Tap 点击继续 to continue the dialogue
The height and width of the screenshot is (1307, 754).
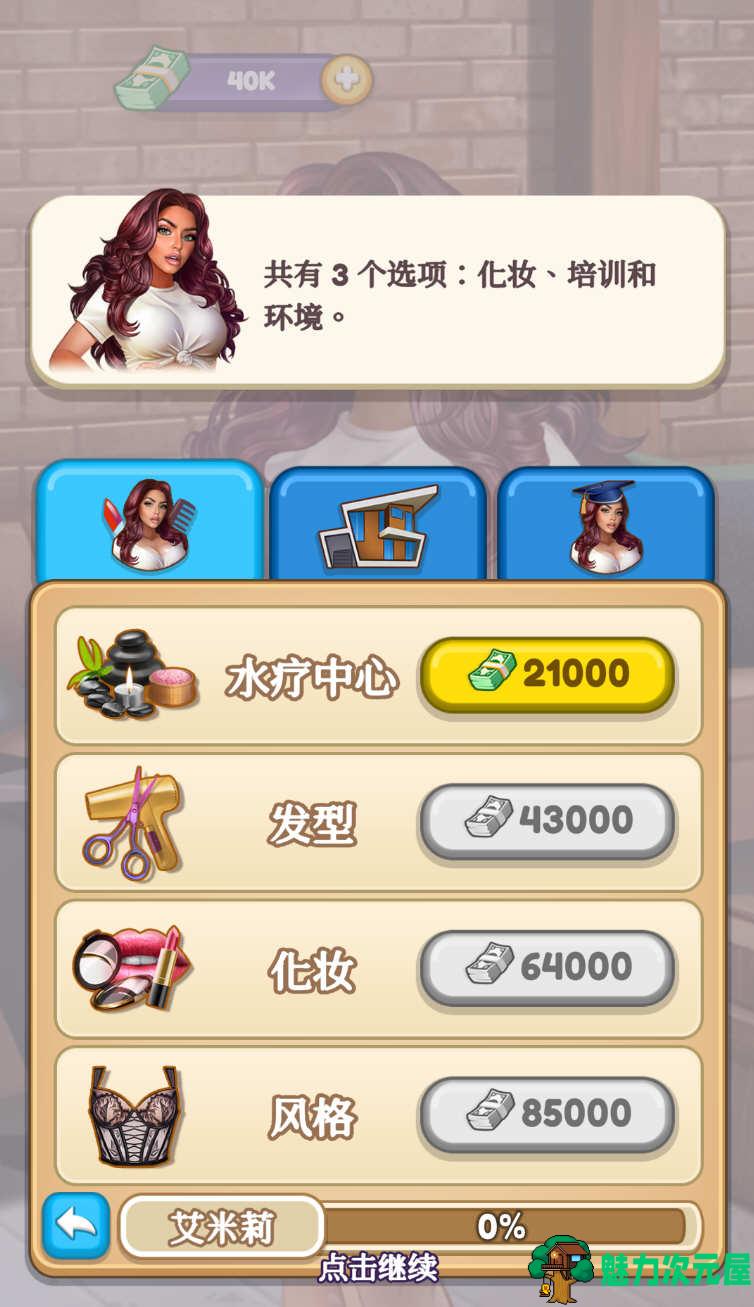[x=378, y=1268]
